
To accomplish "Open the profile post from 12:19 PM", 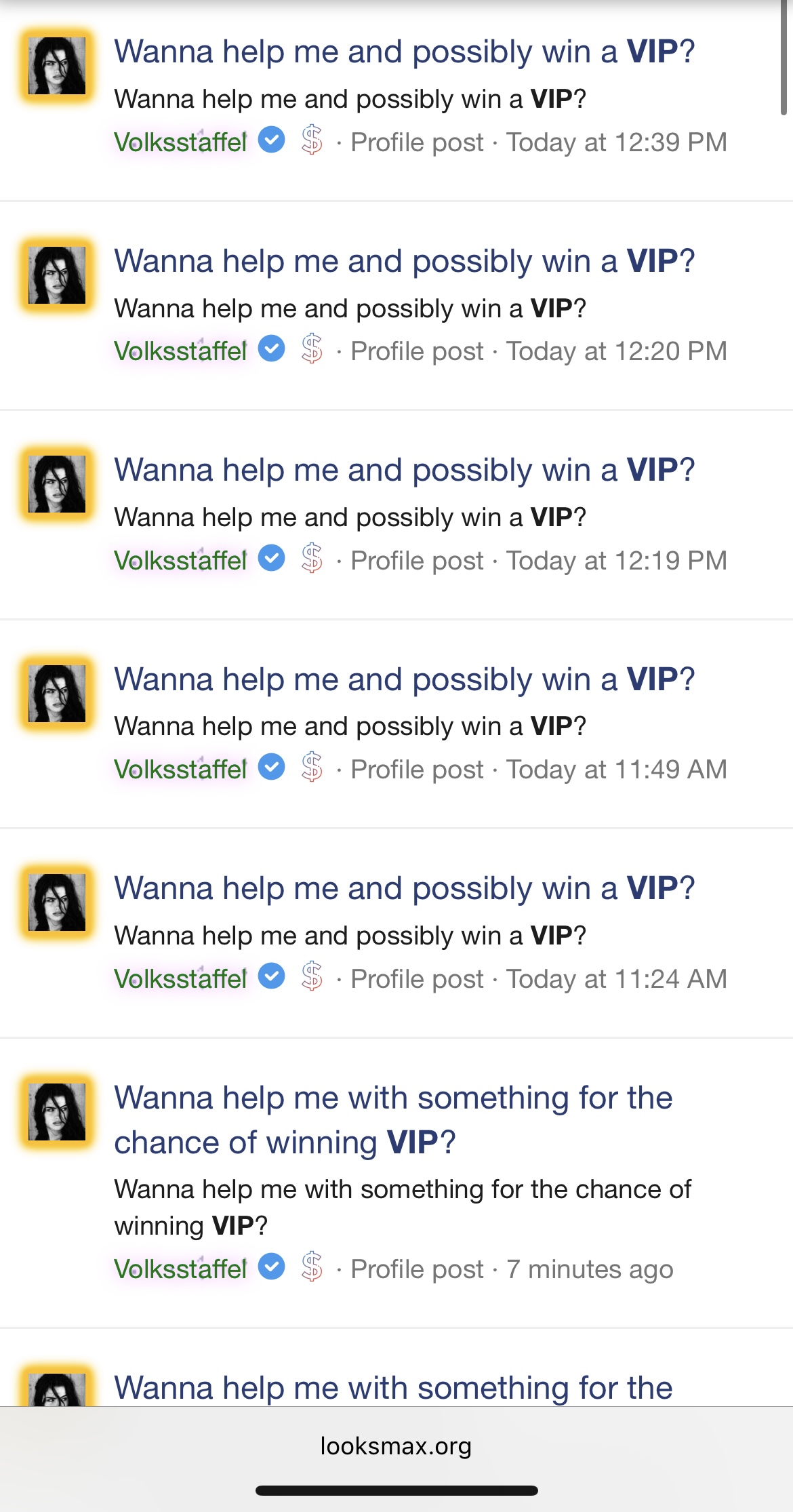I will (404, 471).
